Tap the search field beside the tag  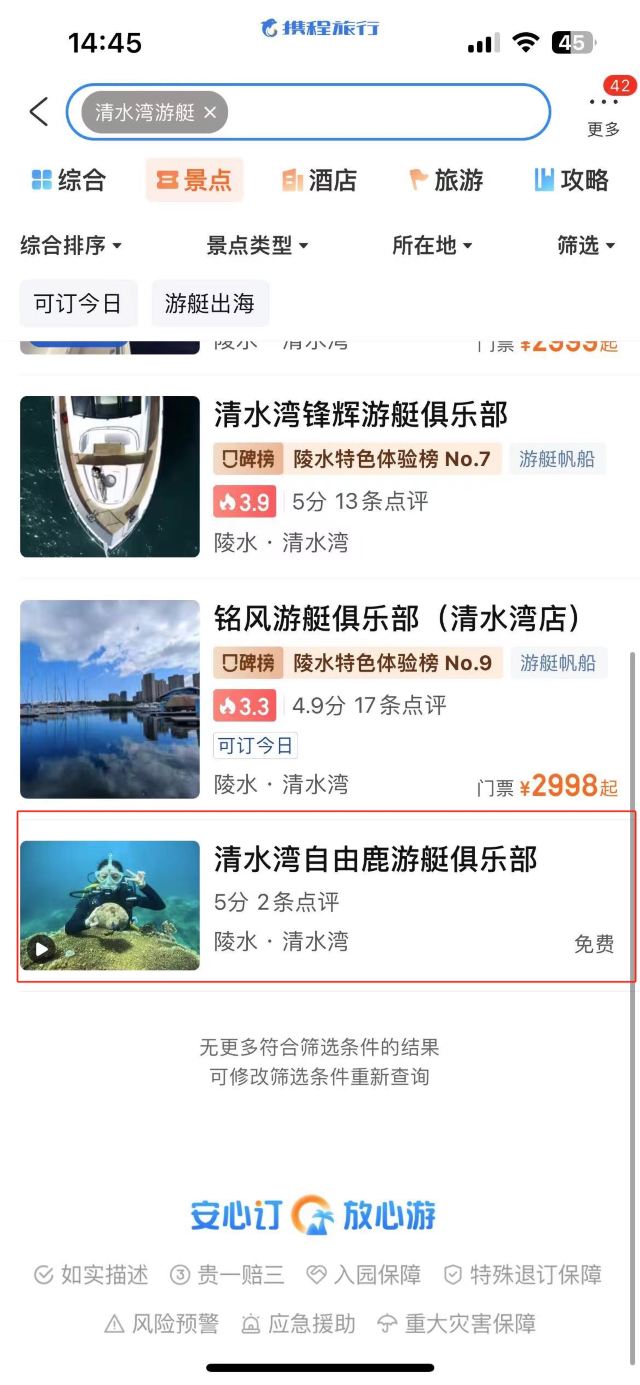point(385,113)
